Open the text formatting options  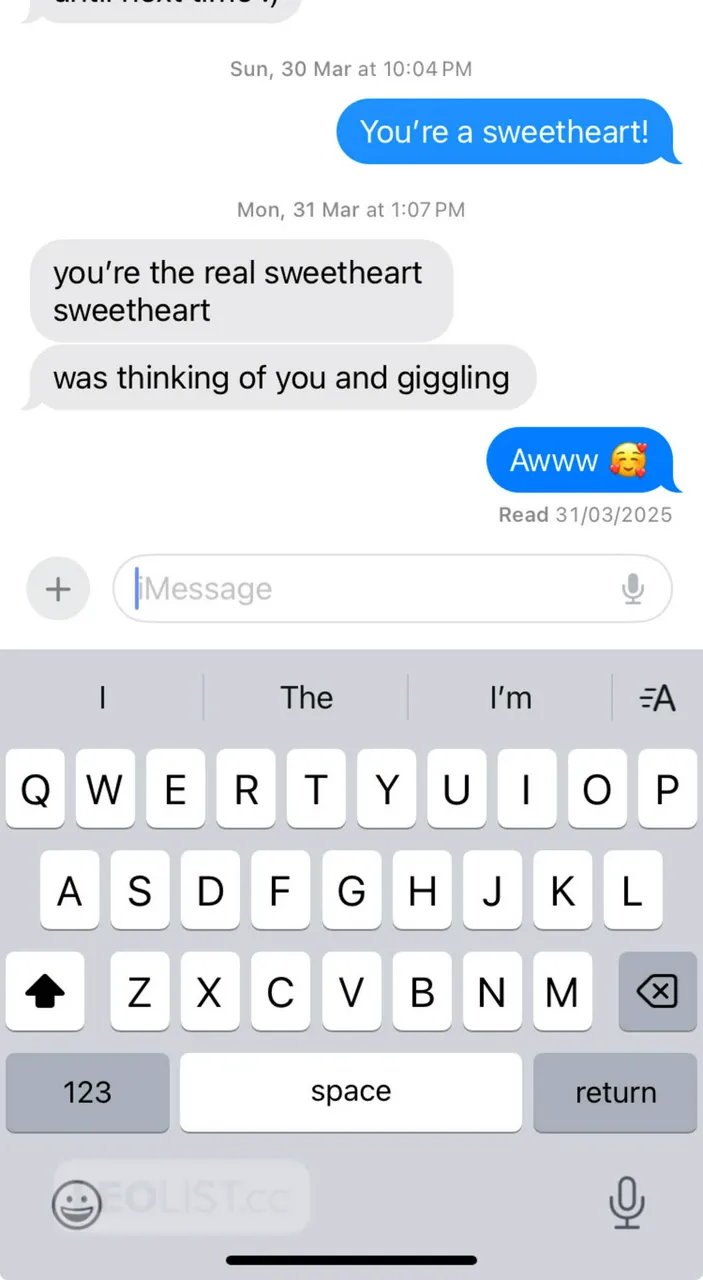tap(658, 697)
